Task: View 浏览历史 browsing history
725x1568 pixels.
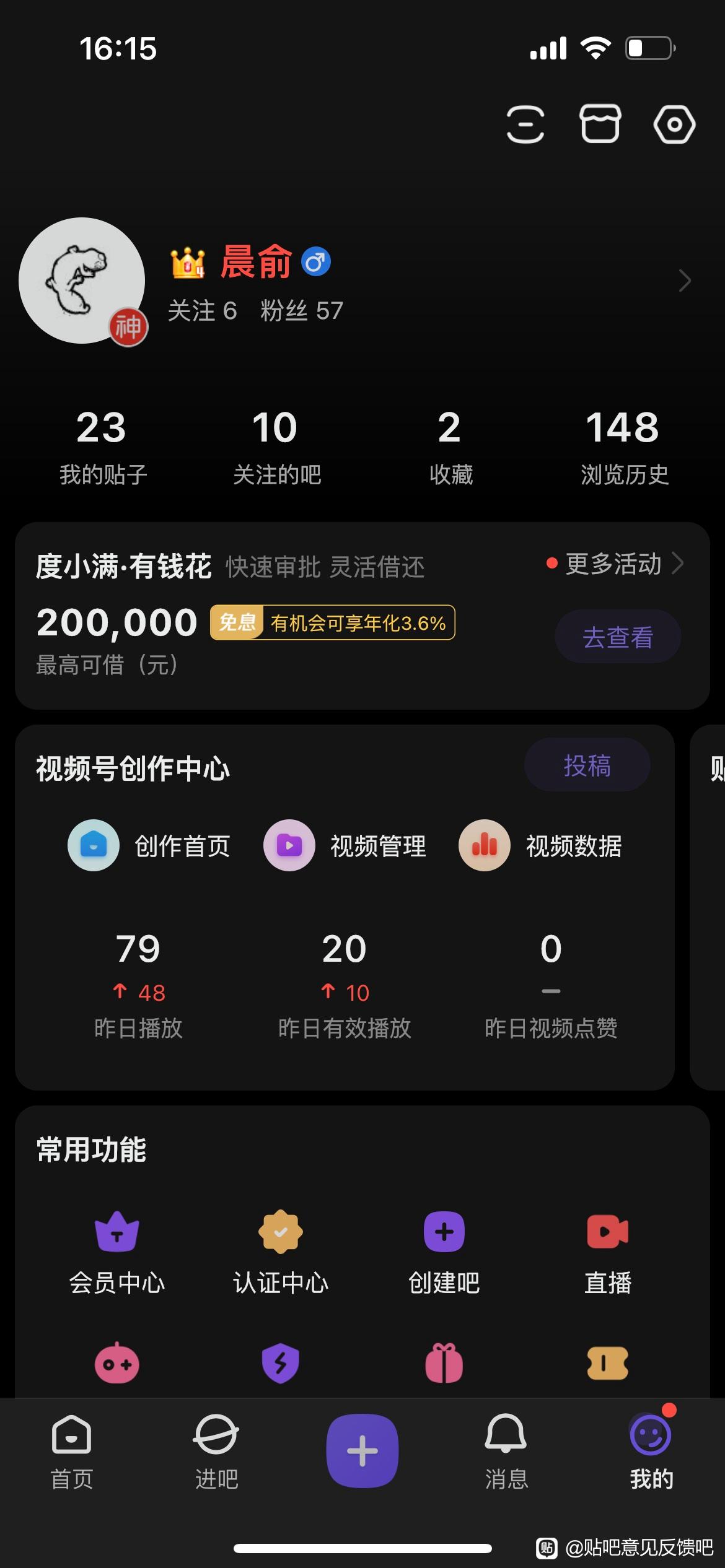Action: [x=624, y=447]
